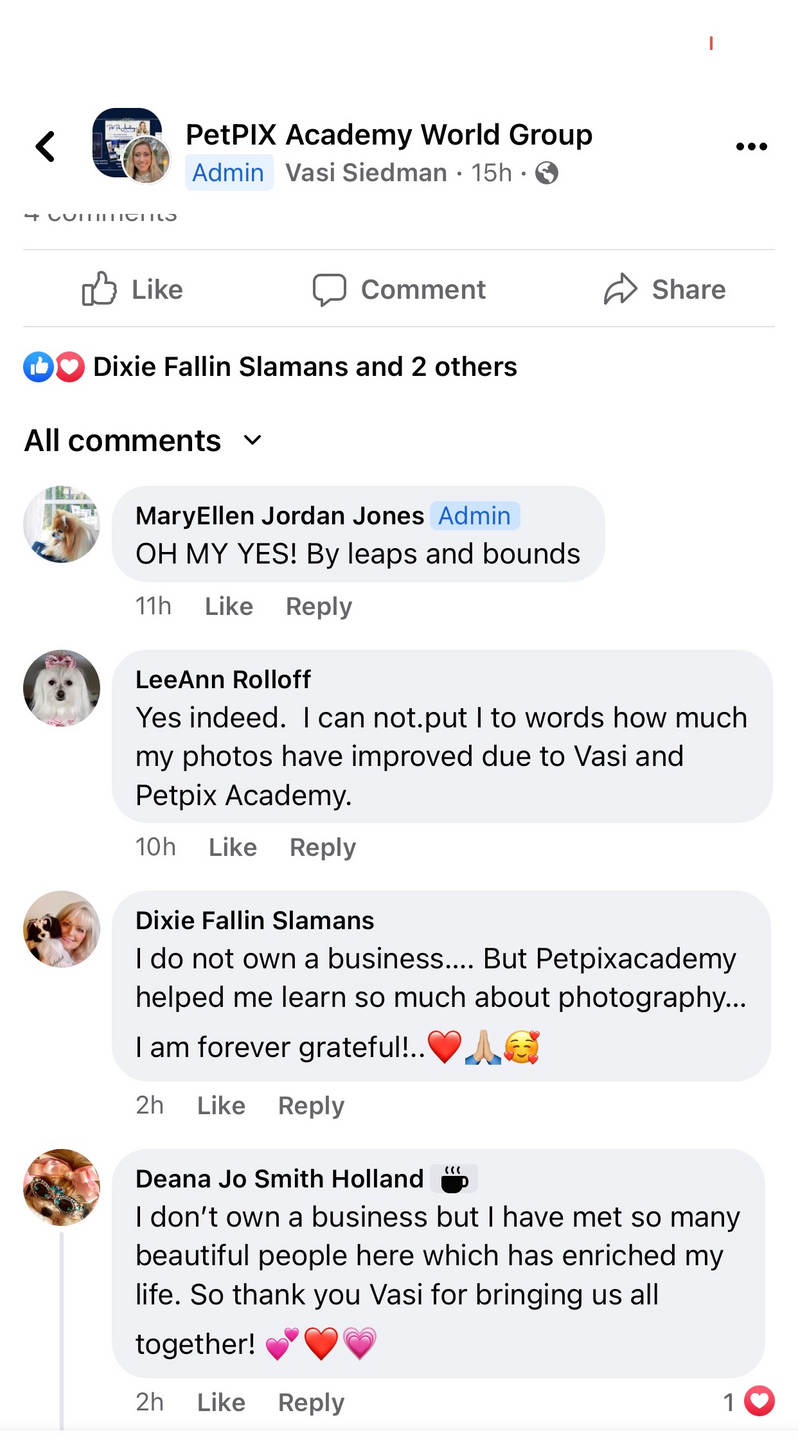
Task: Like this post
Action: pyautogui.click(x=133, y=290)
